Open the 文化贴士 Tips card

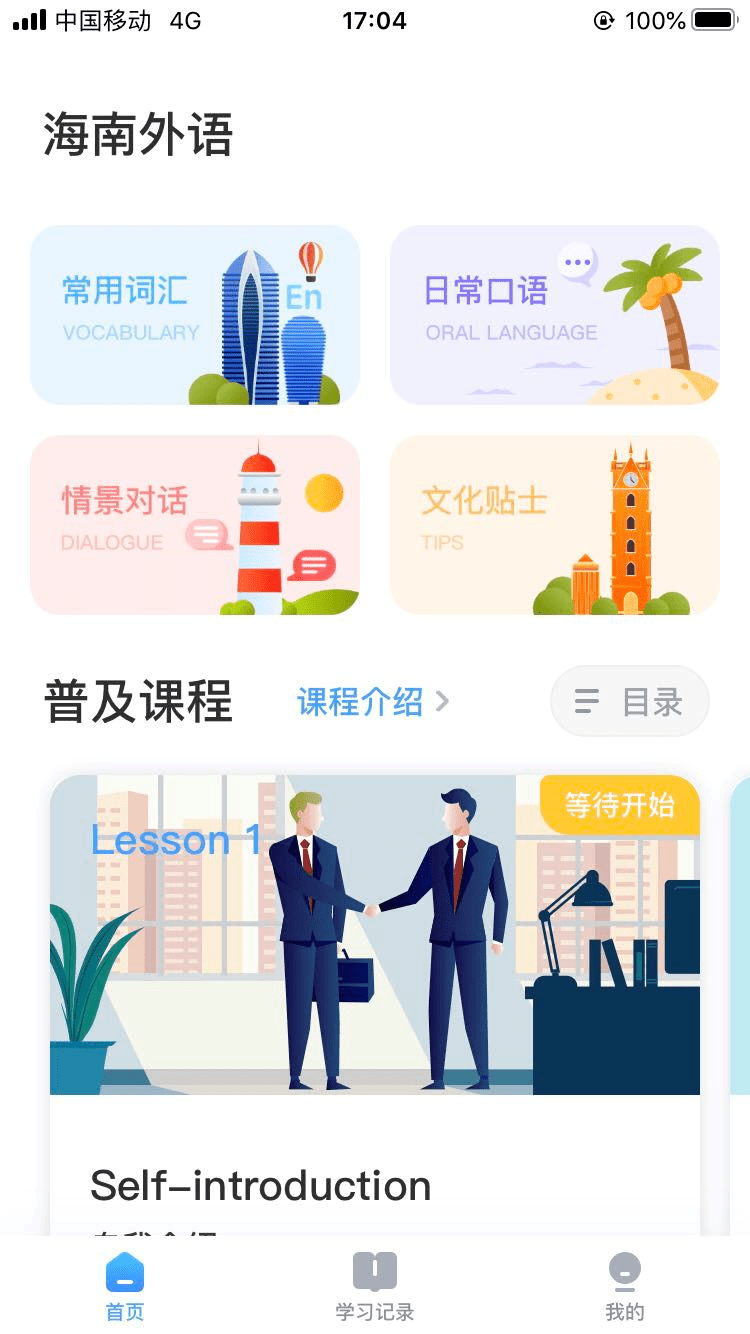click(555, 525)
